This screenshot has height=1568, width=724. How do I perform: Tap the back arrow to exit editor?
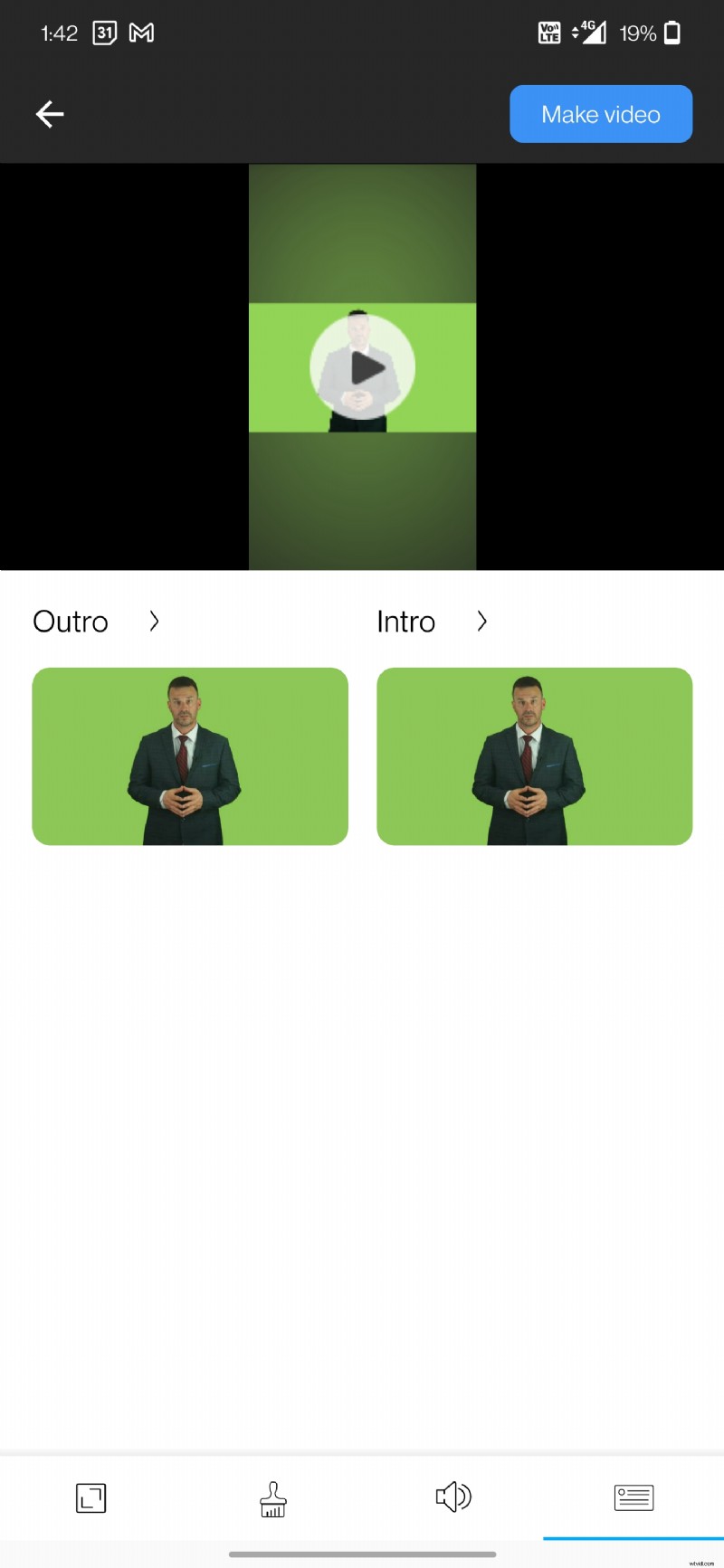50,114
